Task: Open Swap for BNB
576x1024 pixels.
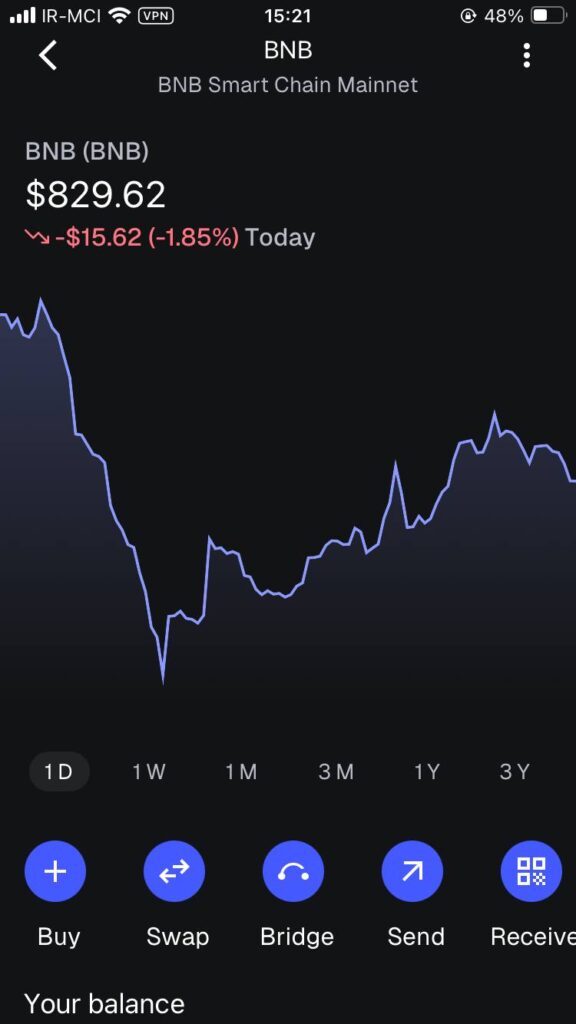Action: (174, 871)
